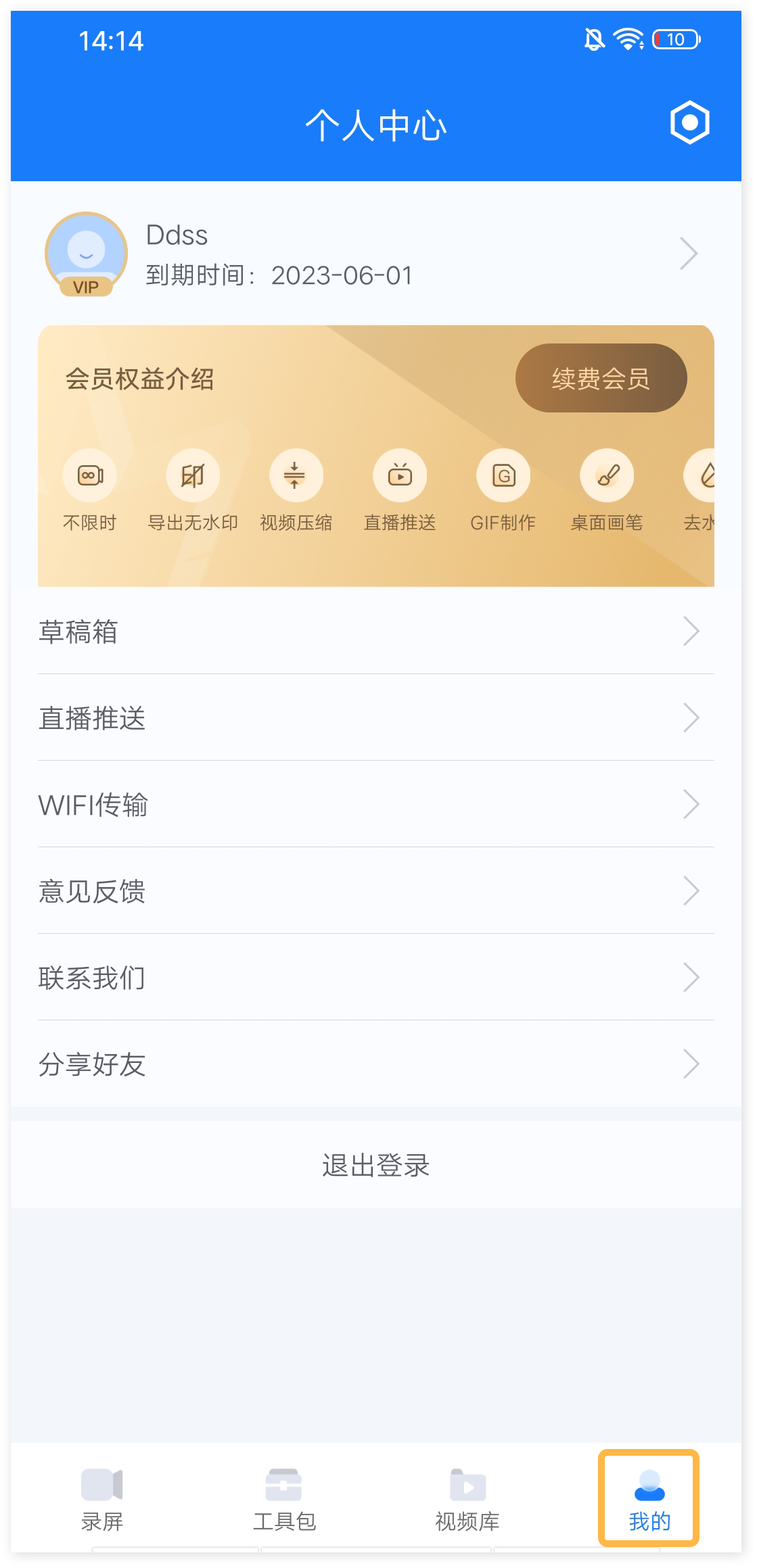Open the 直播推送 list row

(375, 718)
